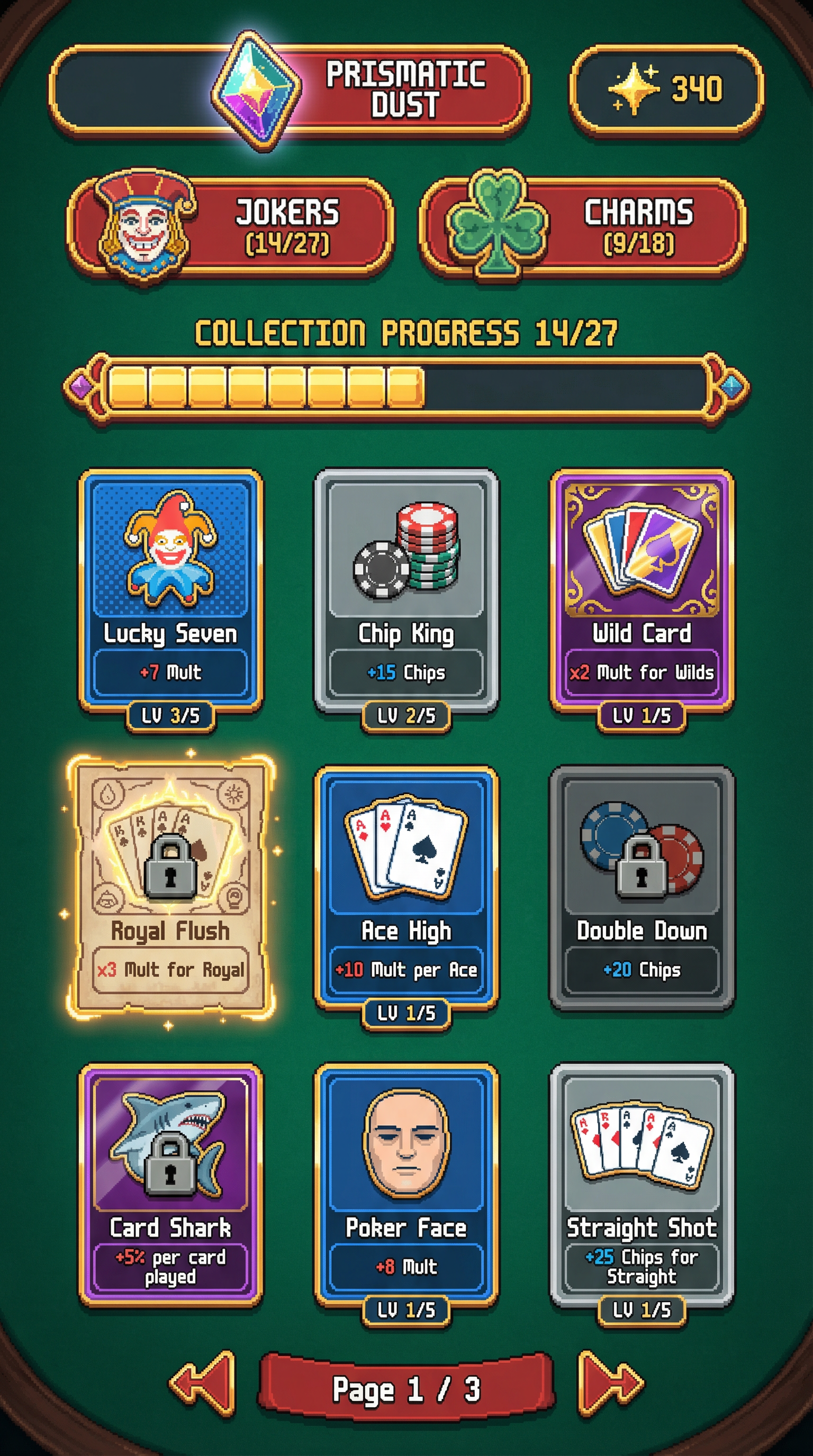Open the Prismatic Dust banner
Image resolution: width=813 pixels, height=1456 pixels.
coord(290,90)
